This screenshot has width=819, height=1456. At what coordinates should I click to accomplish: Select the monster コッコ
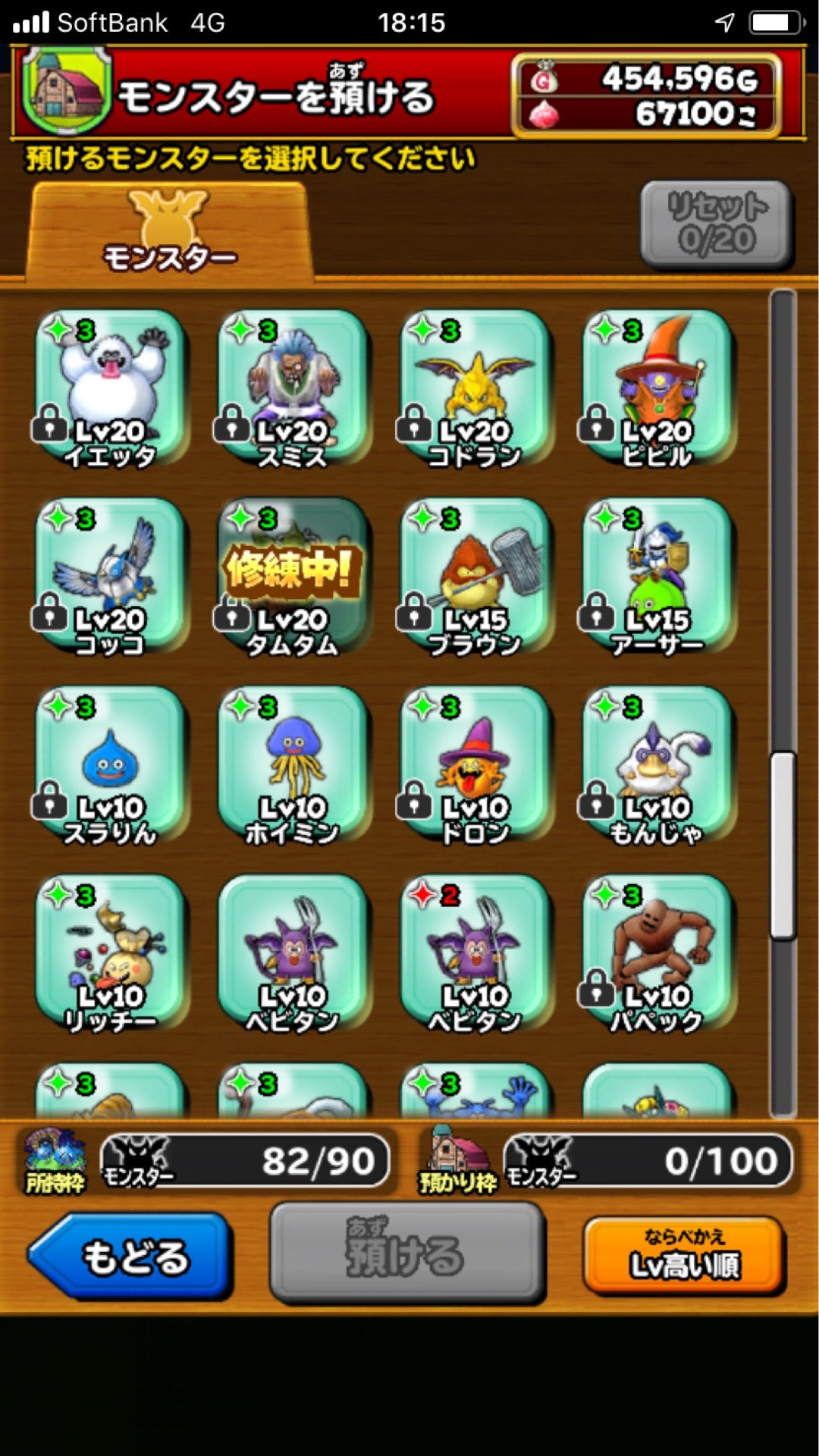pyautogui.click(x=111, y=576)
